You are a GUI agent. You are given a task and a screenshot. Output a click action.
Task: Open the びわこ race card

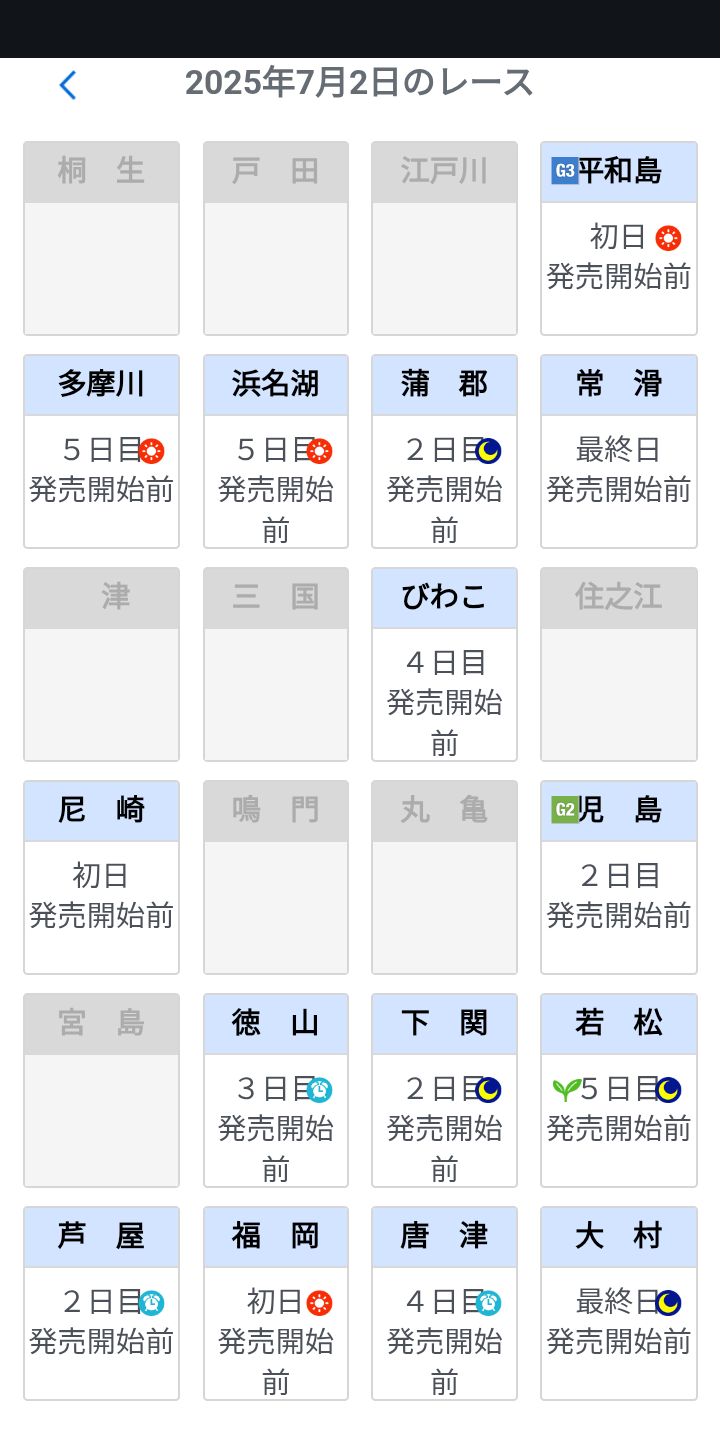(444, 665)
